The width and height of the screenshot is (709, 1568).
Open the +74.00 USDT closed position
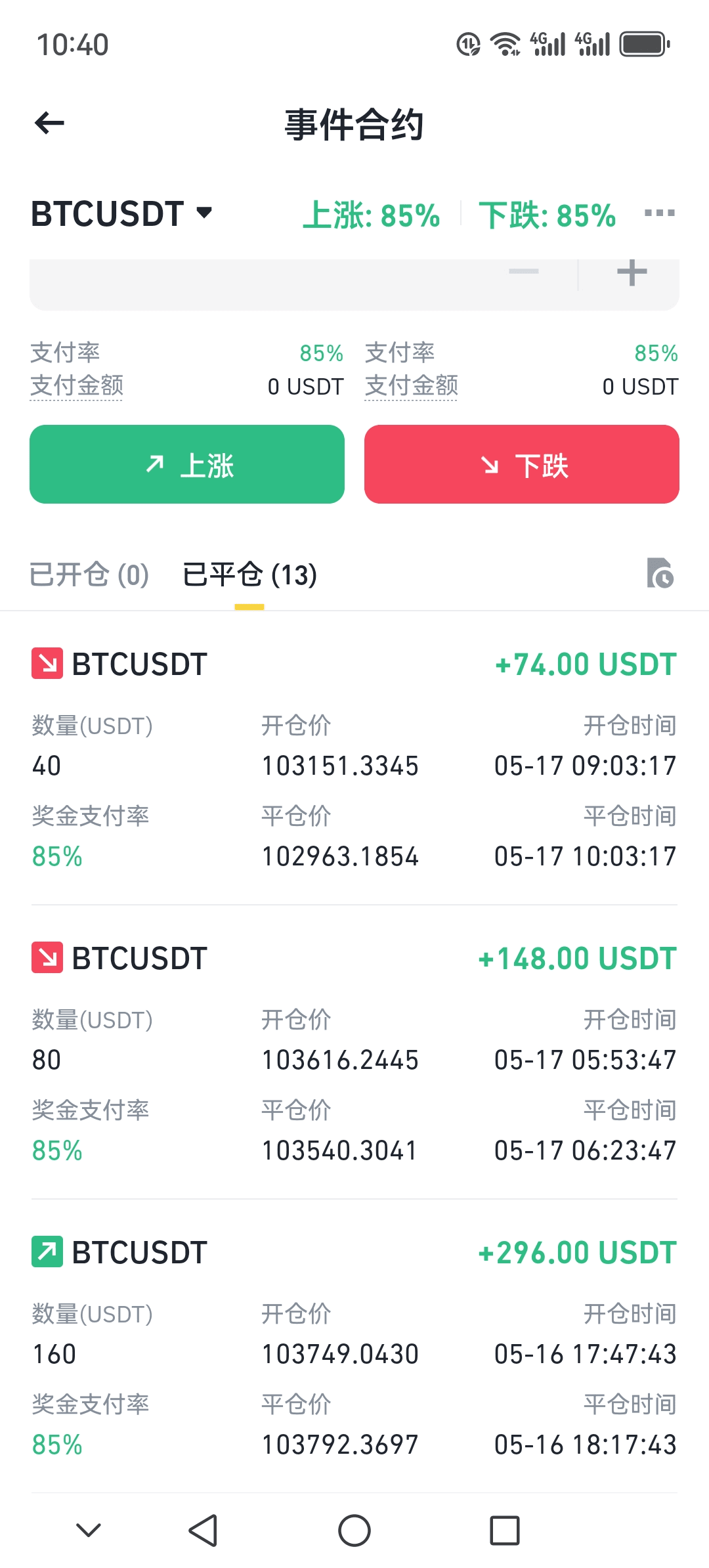coord(354,758)
